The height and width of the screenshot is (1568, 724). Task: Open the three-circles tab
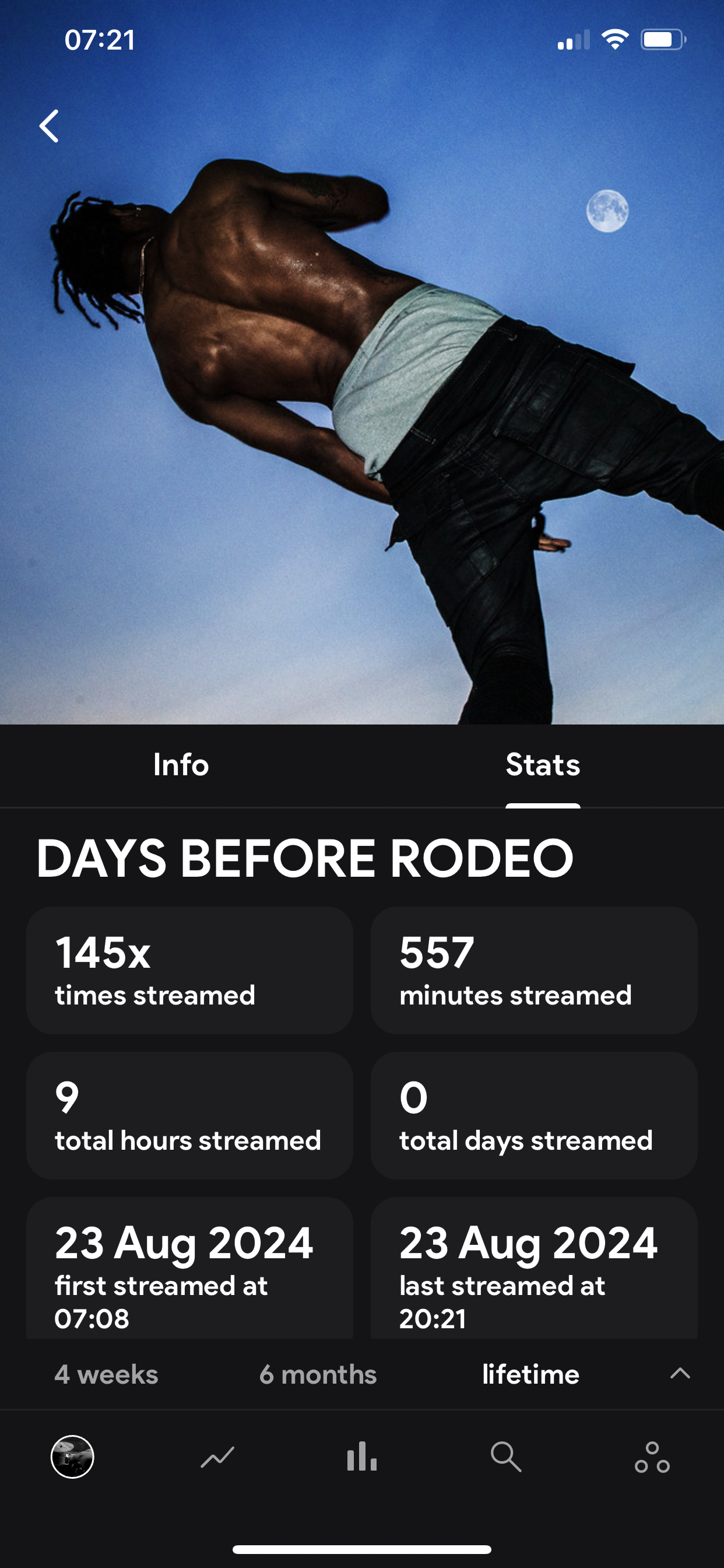click(x=652, y=1457)
